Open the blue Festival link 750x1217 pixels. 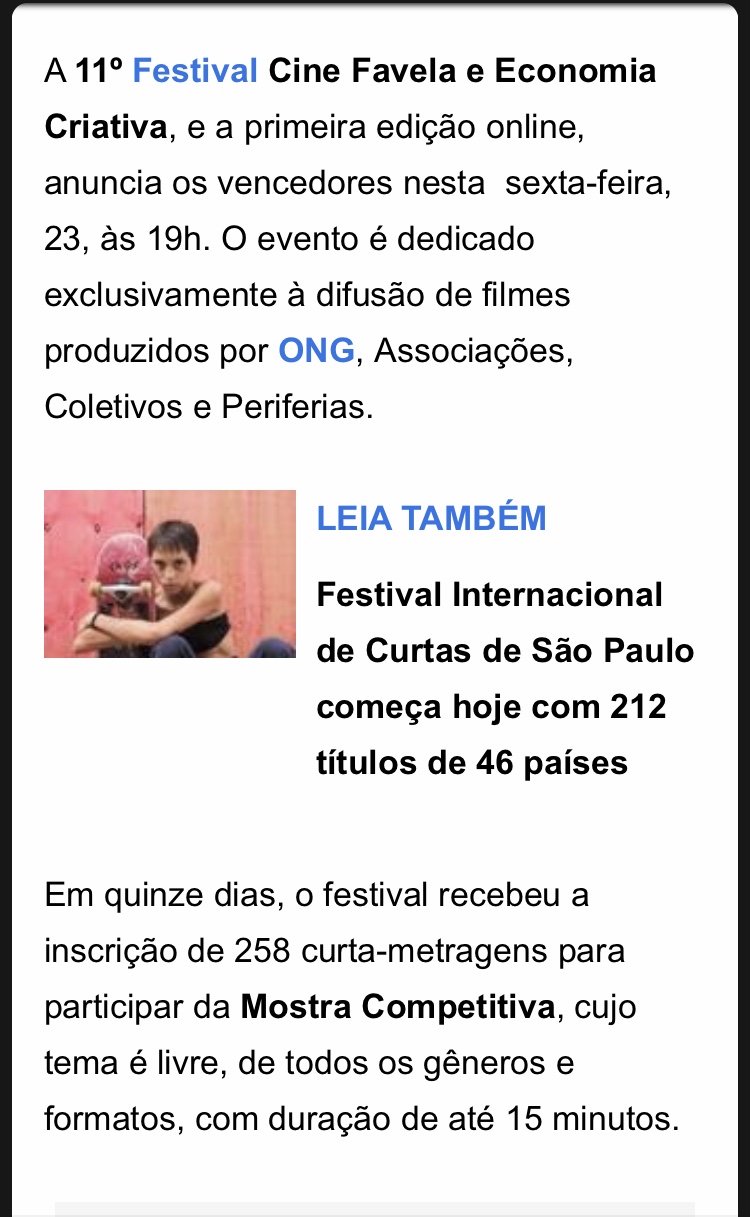pyautogui.click(x=195, y=72)
